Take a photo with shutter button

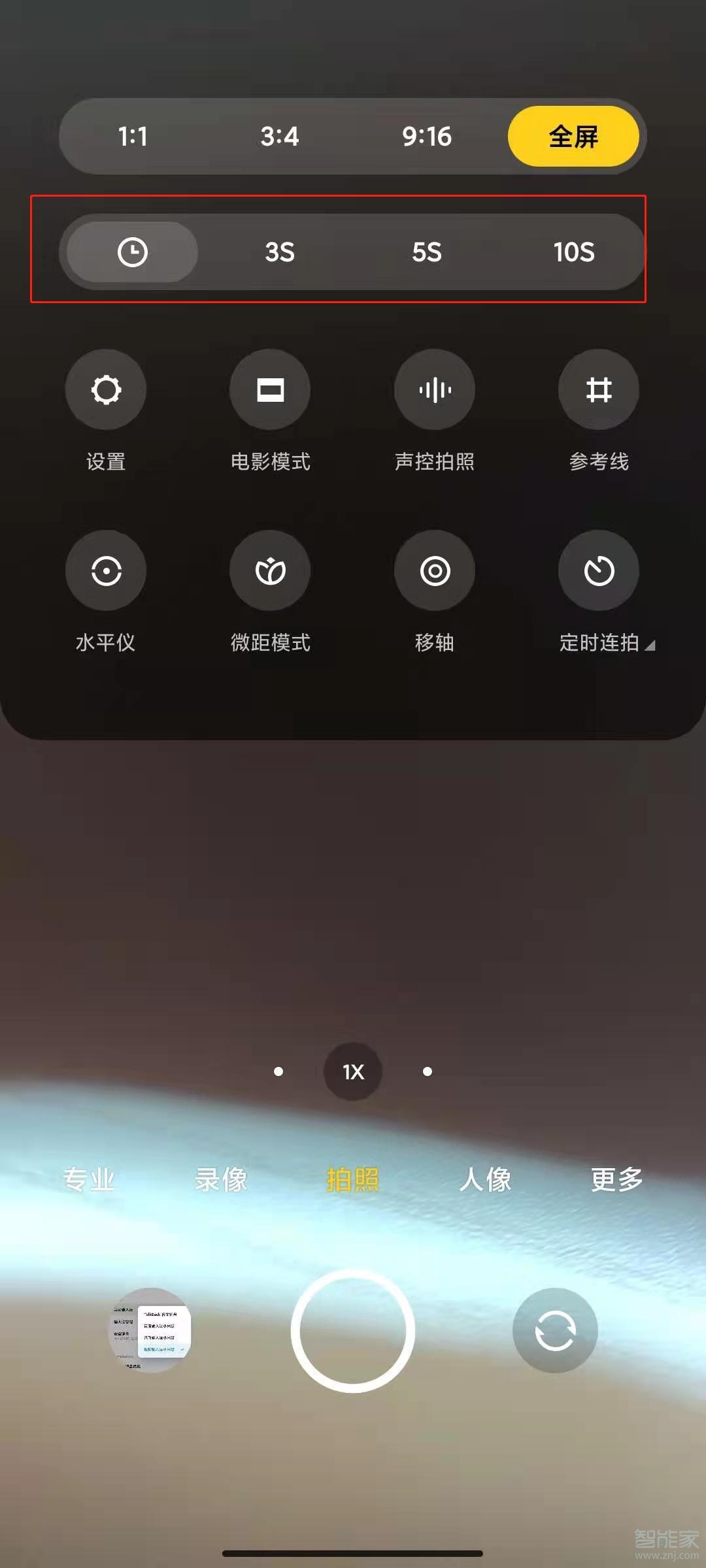point(353,1330)
